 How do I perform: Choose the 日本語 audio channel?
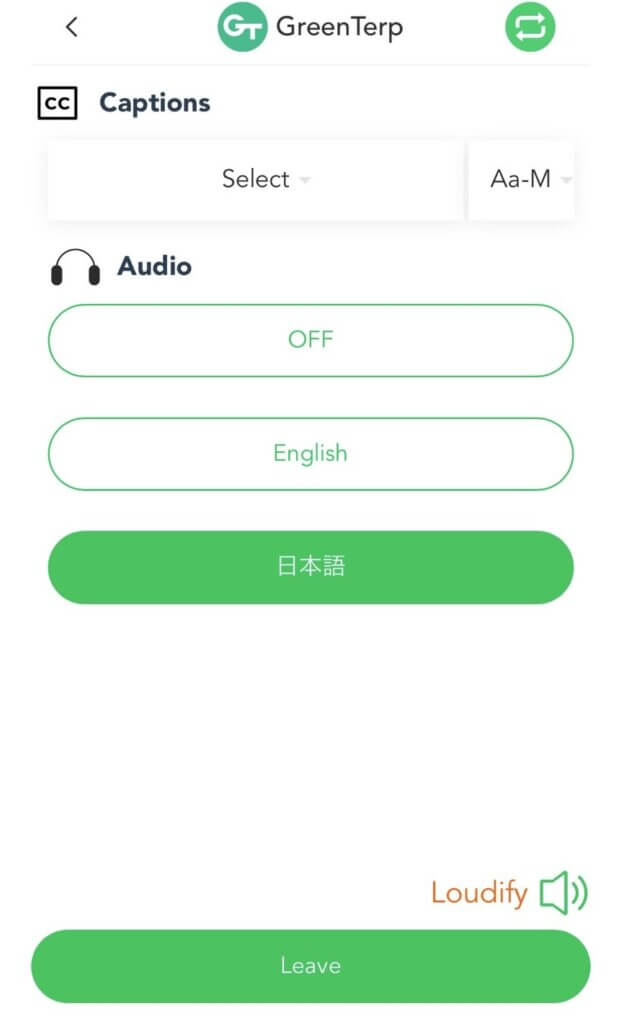(311, 567)
